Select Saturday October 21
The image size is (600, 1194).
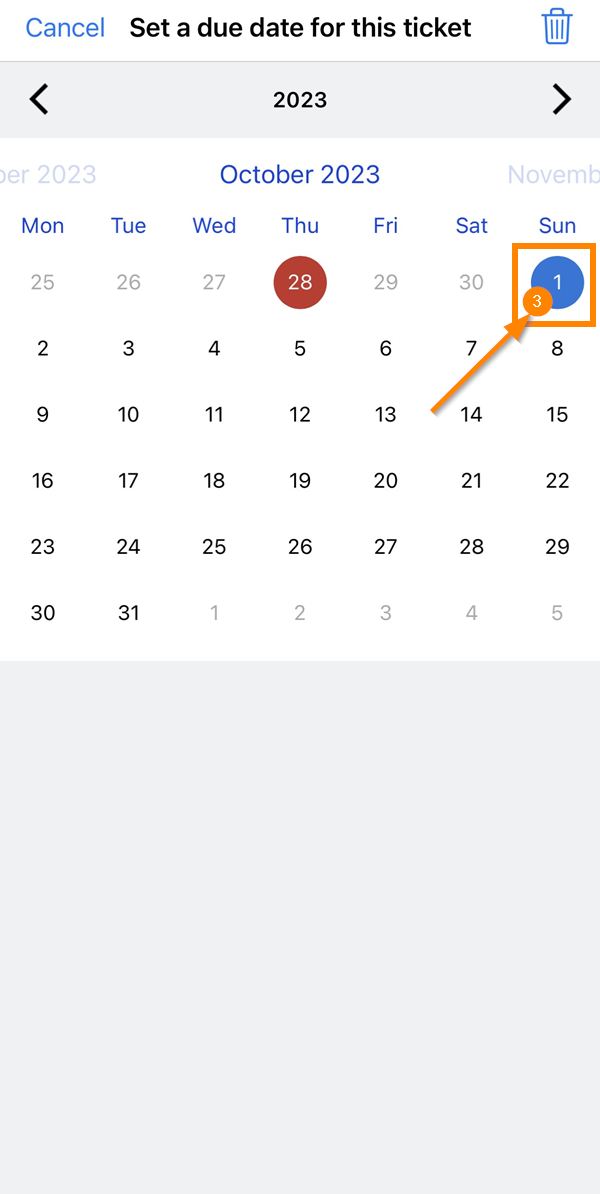(x=472, y=480)
